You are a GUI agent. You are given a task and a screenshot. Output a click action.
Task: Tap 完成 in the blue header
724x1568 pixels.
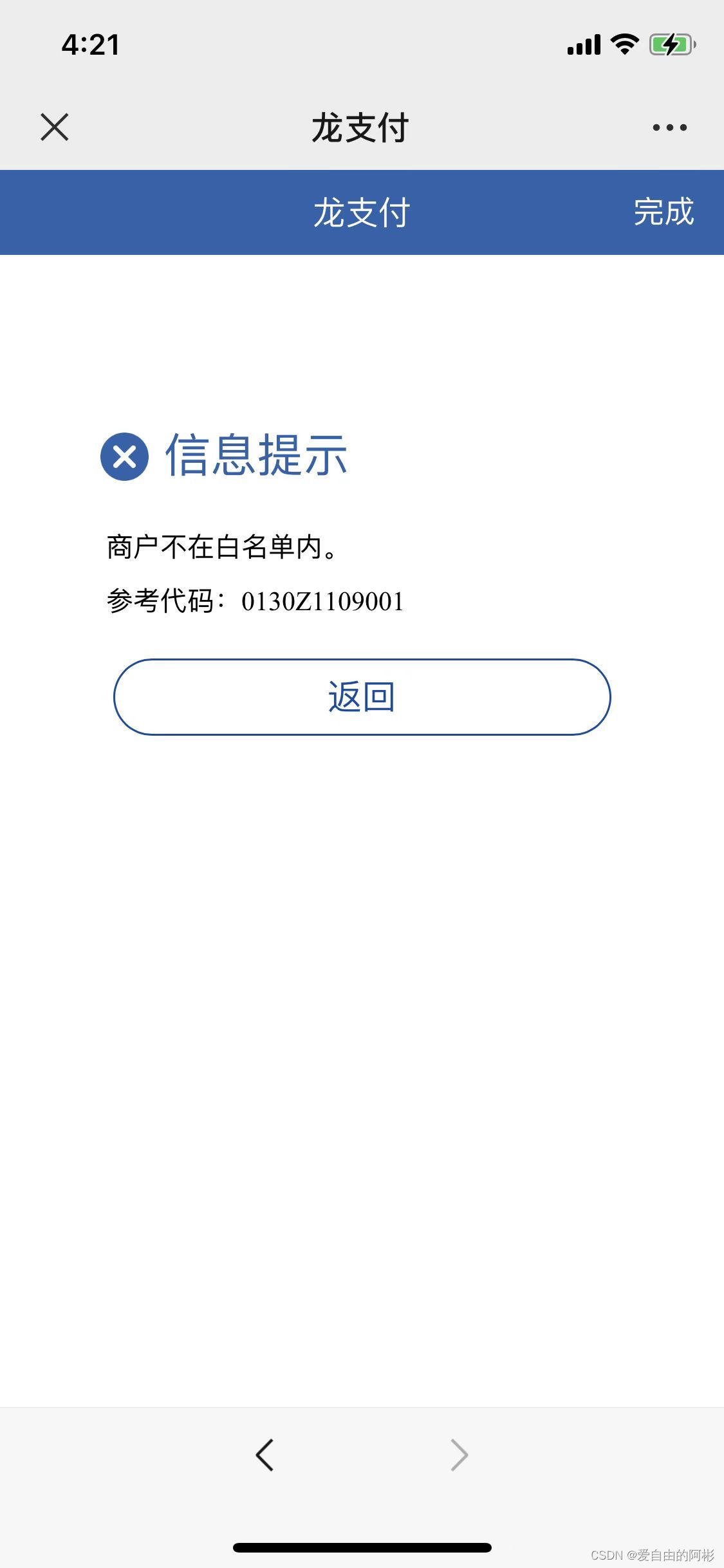[x=664, y=212]
